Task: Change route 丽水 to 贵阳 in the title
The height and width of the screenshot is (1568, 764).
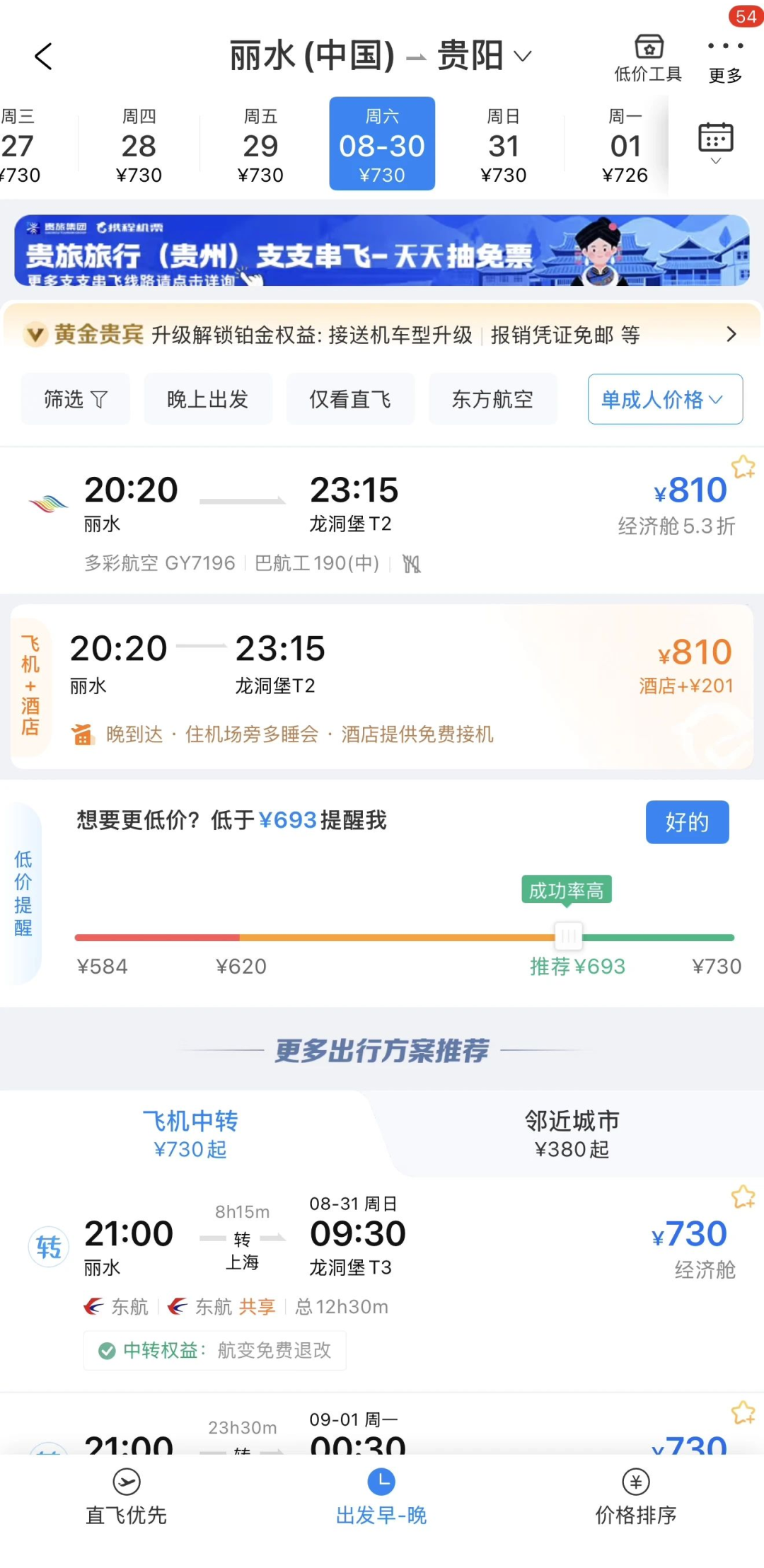Action: click(x=381, y=56)
